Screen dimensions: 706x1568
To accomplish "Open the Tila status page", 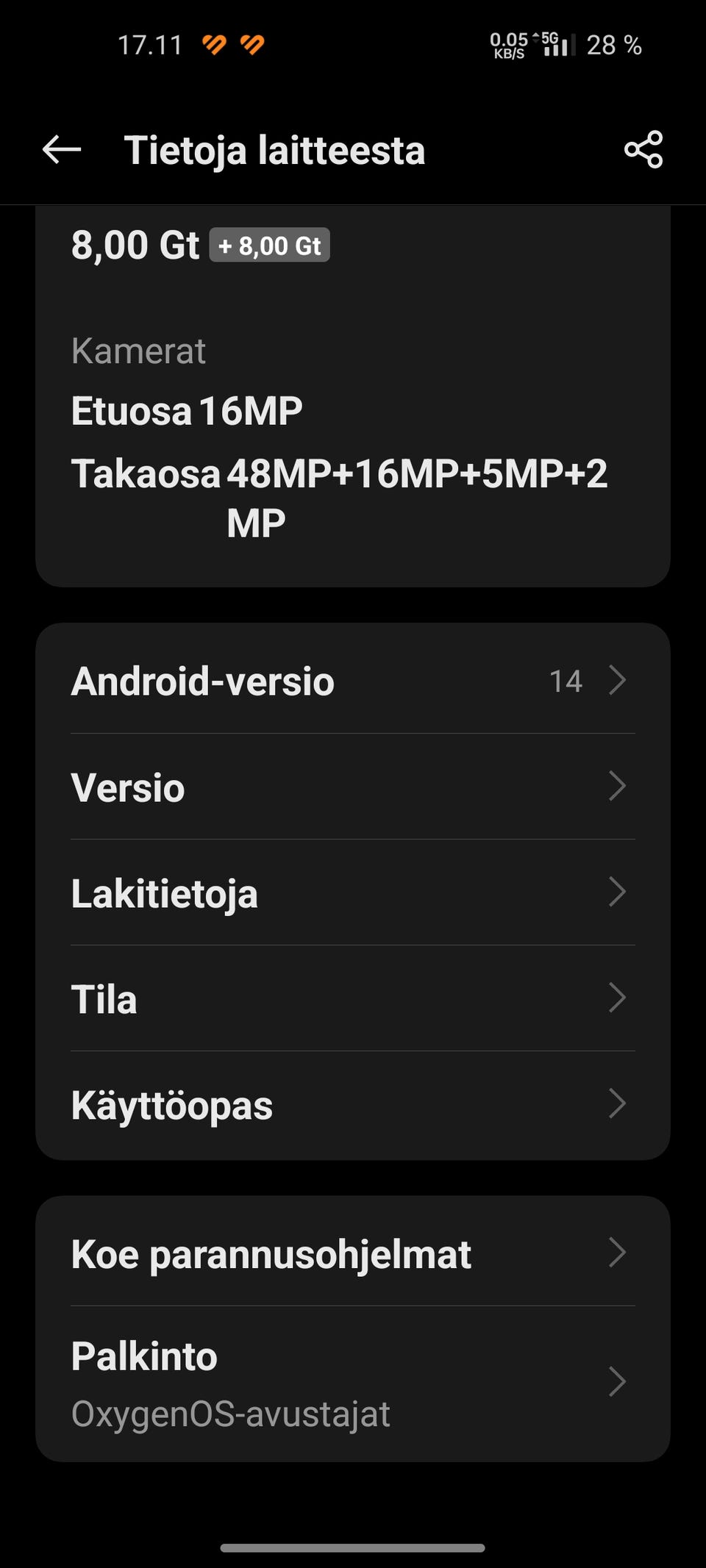I will pyautogui.click(x=353, y=998).
